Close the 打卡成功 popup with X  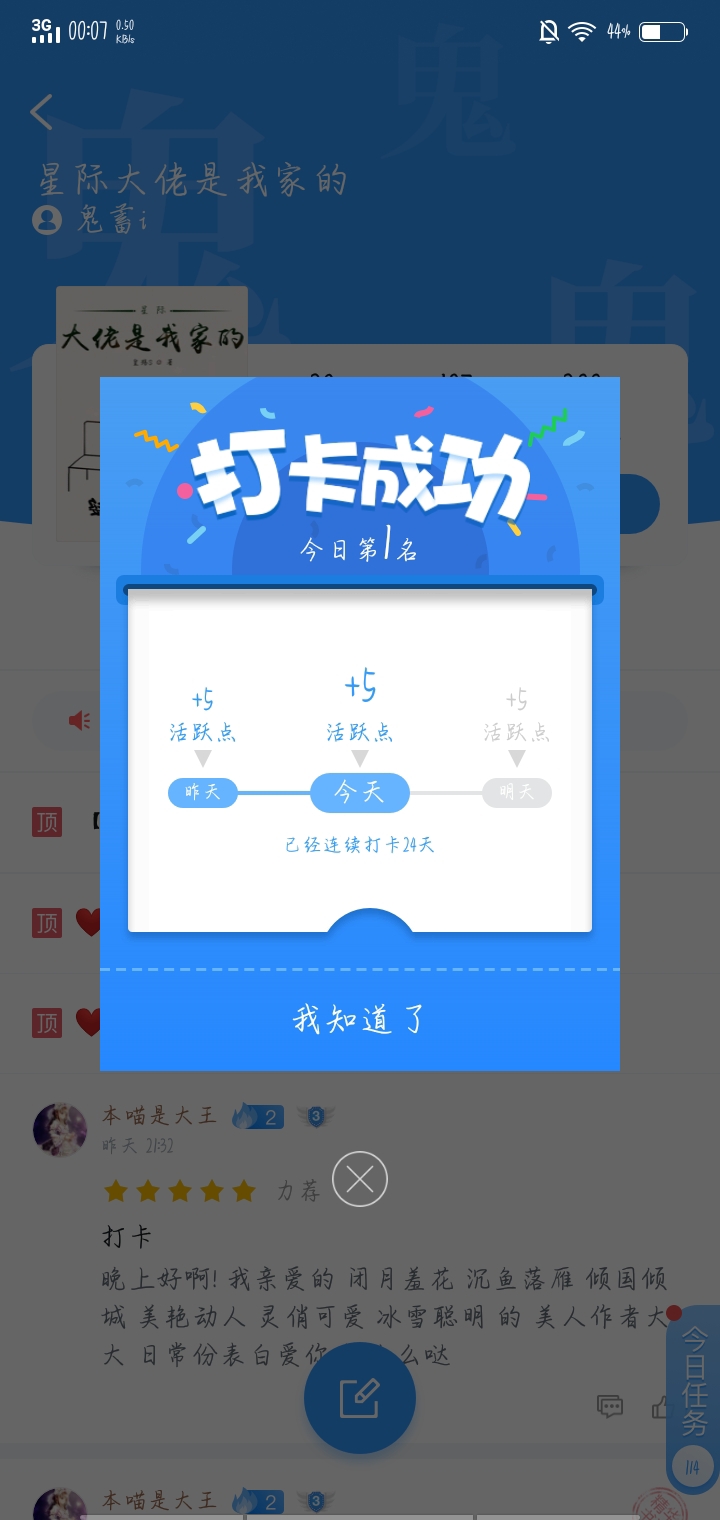[360, 1180]
